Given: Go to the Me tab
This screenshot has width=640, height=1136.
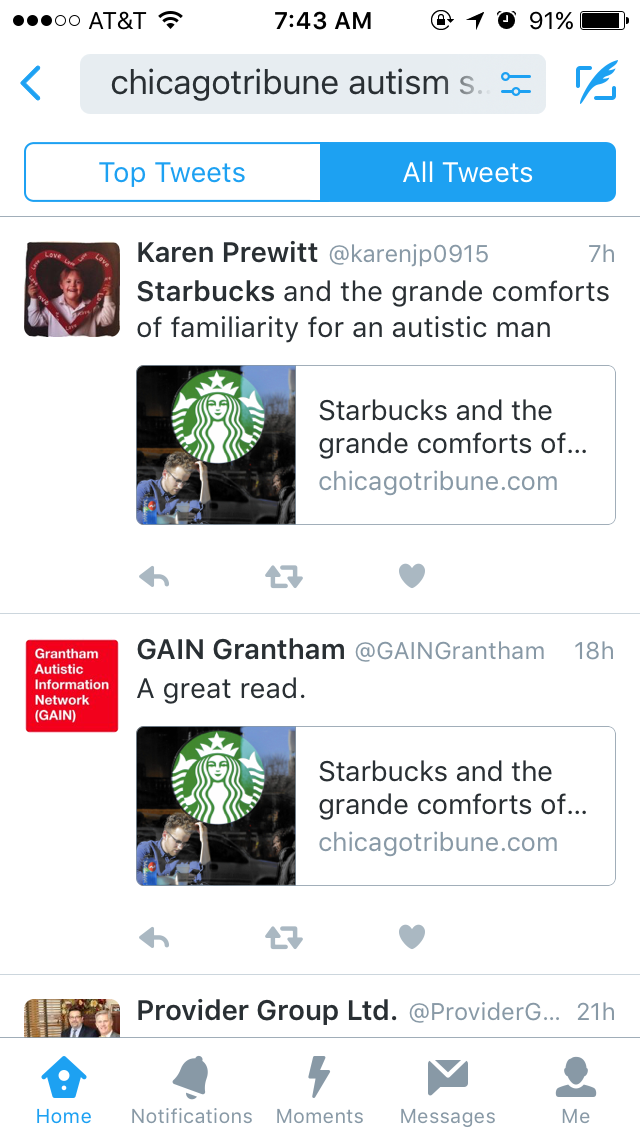Looking at the screenshot, I should 575,1090.
